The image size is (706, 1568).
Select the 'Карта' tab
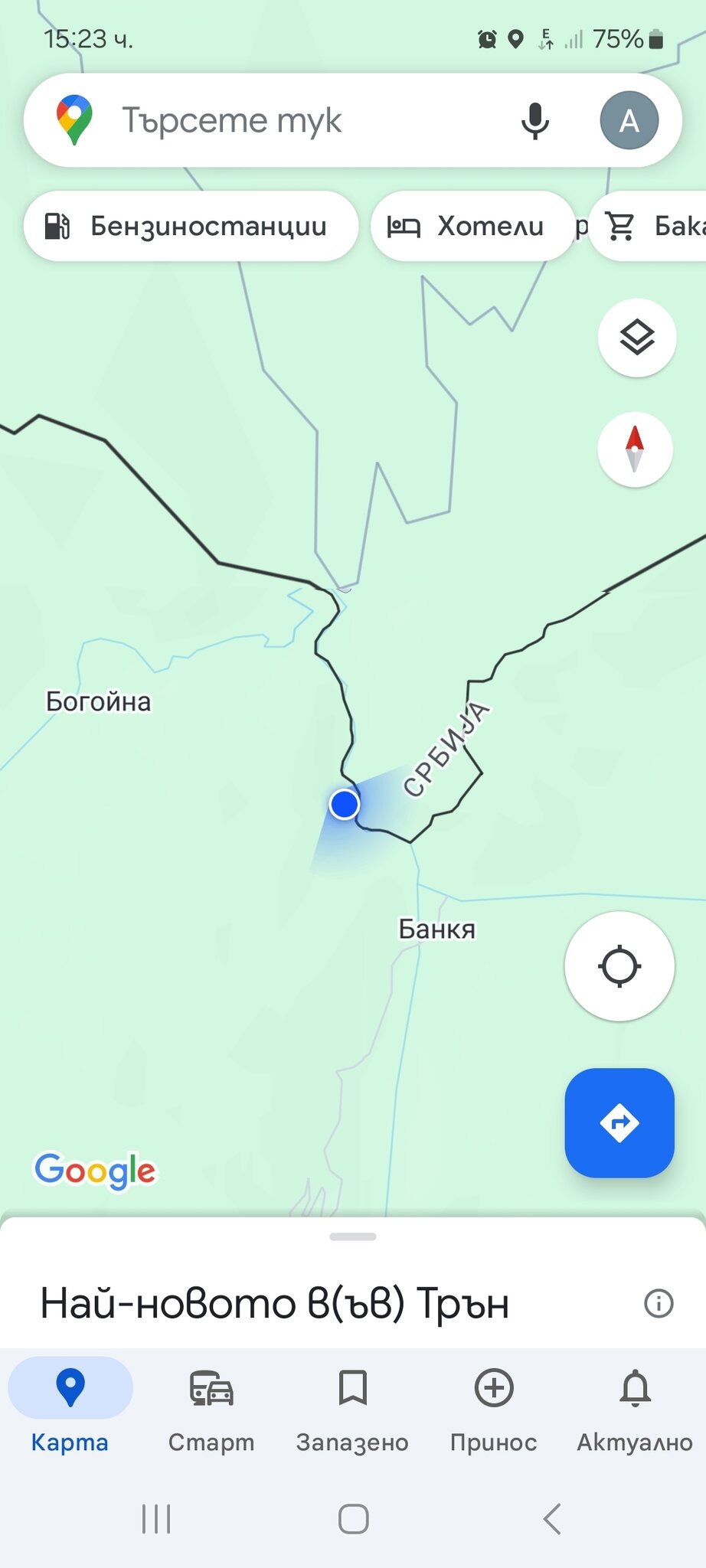[x=70, y=1409]
